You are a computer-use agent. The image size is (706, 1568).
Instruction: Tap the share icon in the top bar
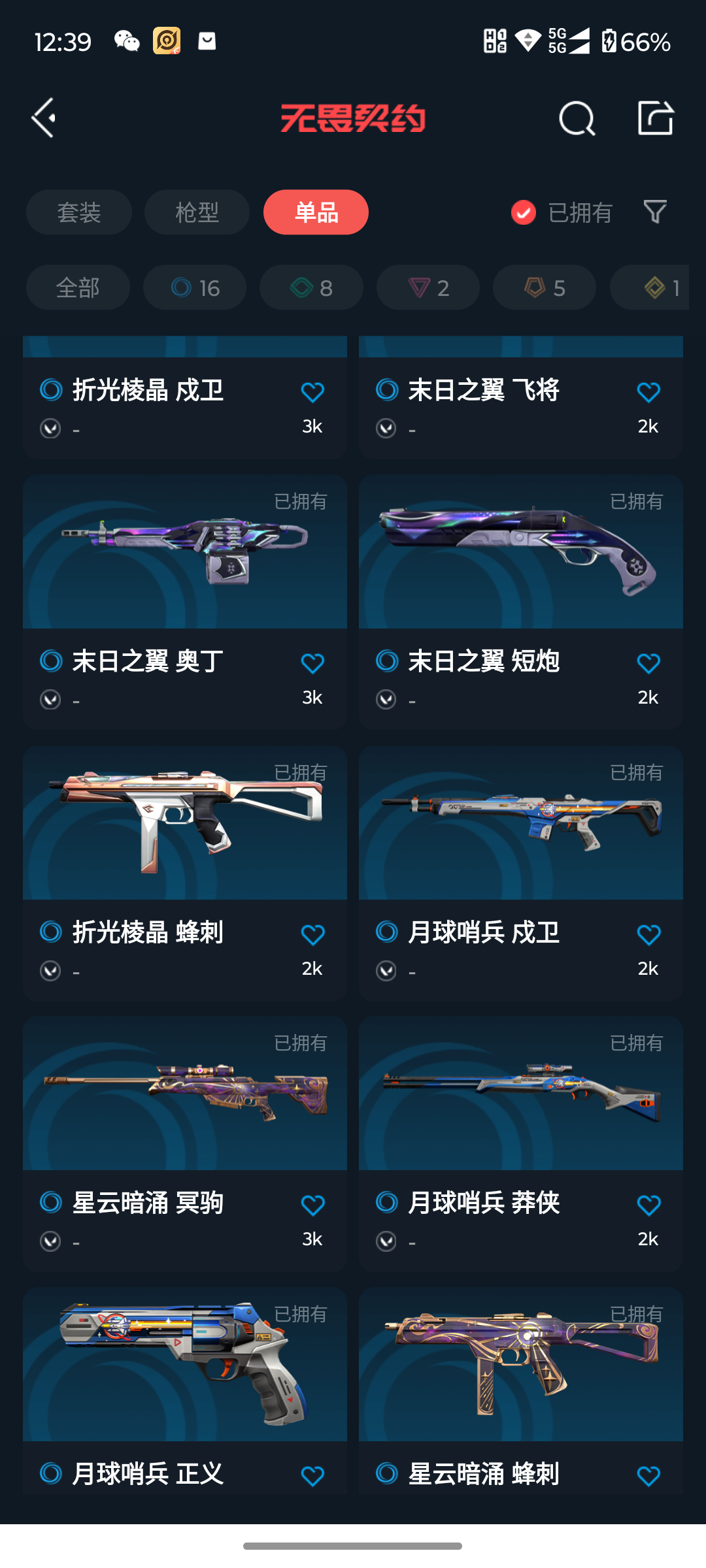click(655, 118)
